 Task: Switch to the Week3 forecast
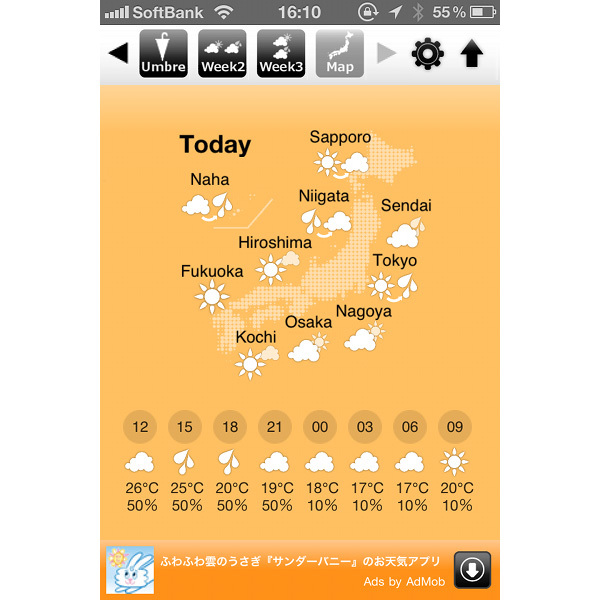pyautogui.click(x=281, y=53)
